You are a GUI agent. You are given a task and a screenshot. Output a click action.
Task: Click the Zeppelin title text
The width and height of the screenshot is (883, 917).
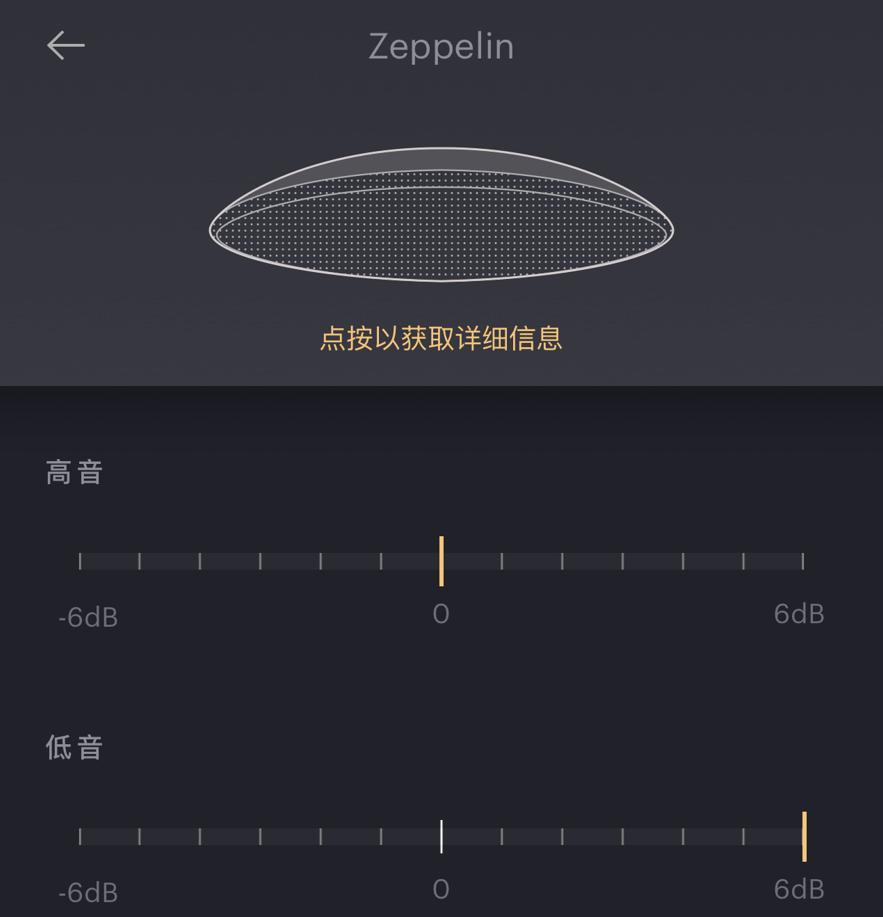(441, 46)
